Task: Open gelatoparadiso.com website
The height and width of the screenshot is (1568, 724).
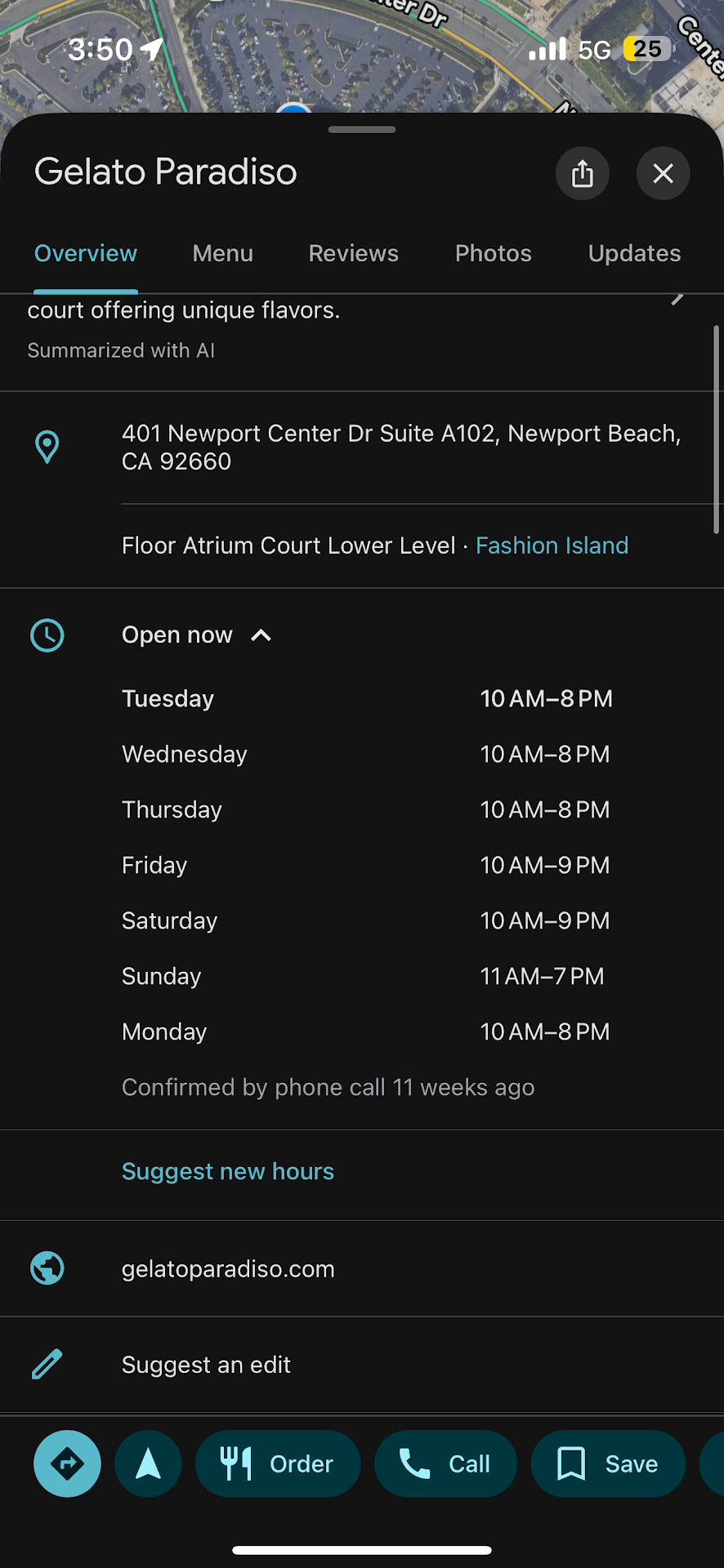Action: [228, 1269]
